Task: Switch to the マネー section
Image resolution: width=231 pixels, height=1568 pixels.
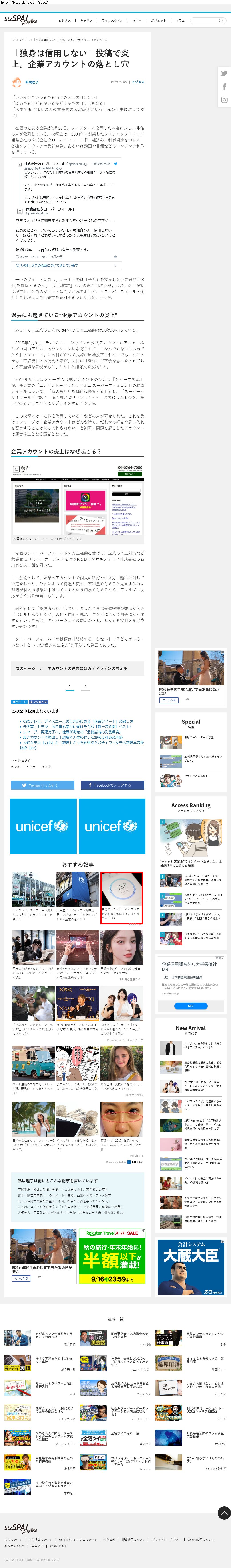Action: [137, 20]
